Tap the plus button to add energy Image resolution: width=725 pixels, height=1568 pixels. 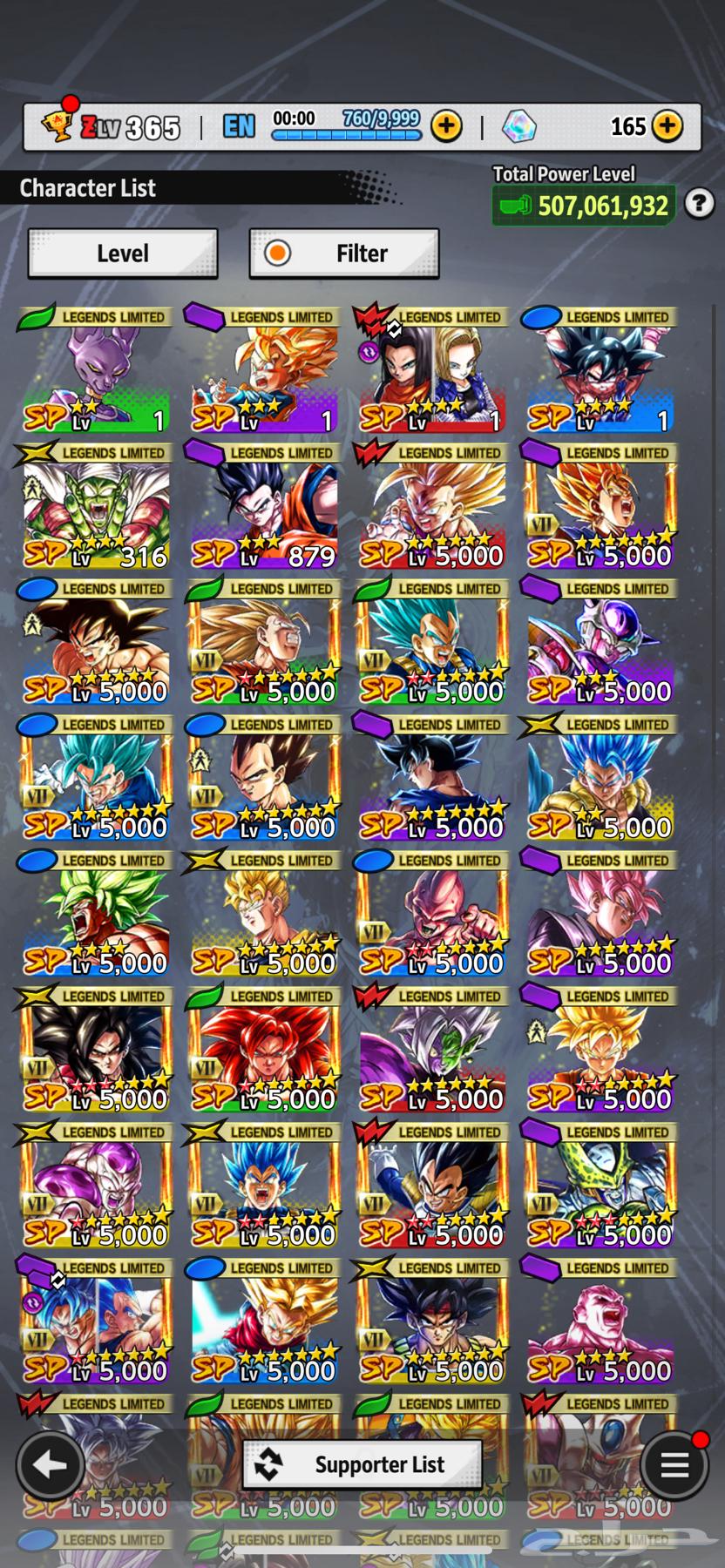click(x=446, y=126)
